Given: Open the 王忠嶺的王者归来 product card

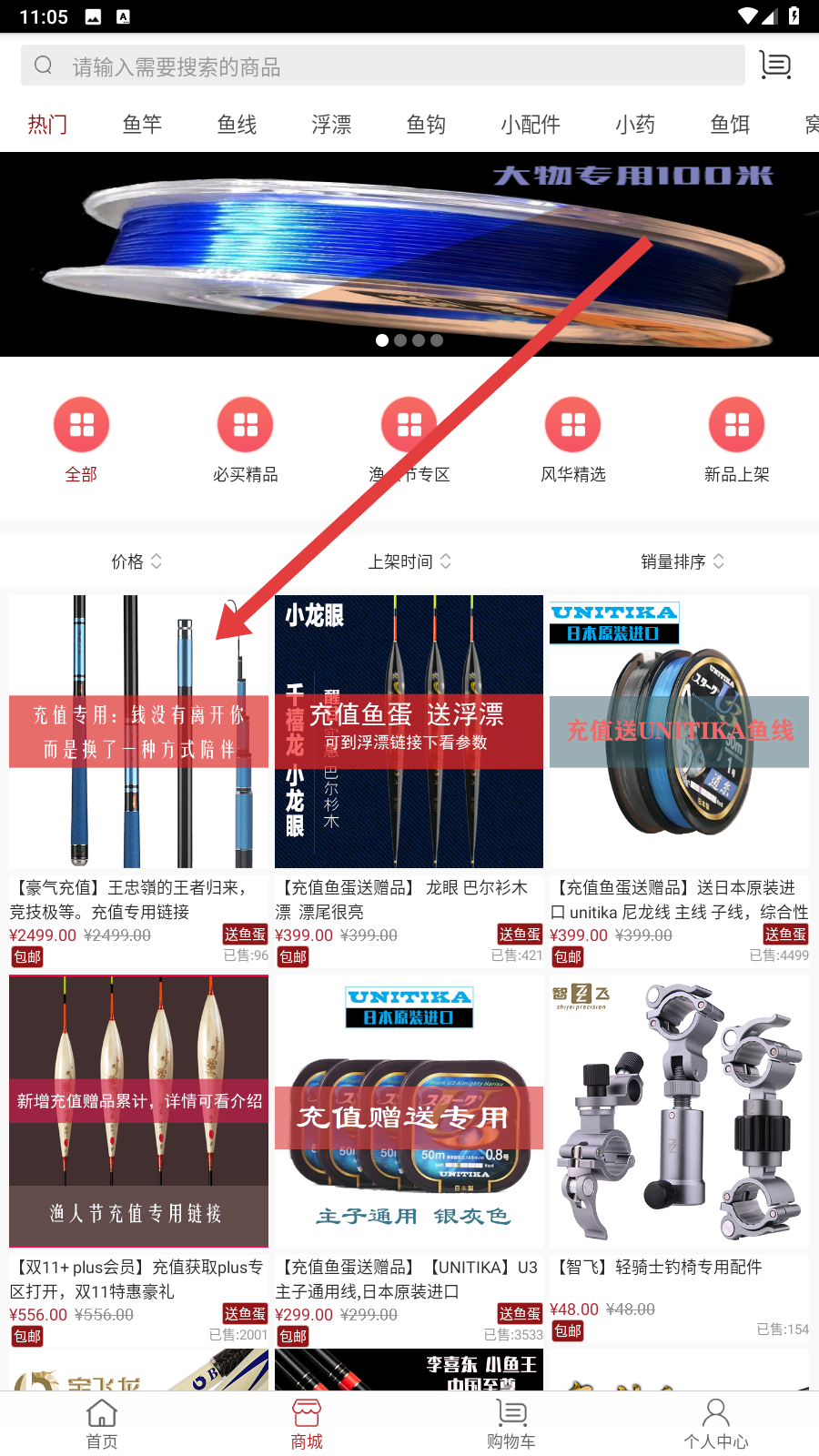Looking at the screenshot, I should pyautogui.click(x=139, y=781).
